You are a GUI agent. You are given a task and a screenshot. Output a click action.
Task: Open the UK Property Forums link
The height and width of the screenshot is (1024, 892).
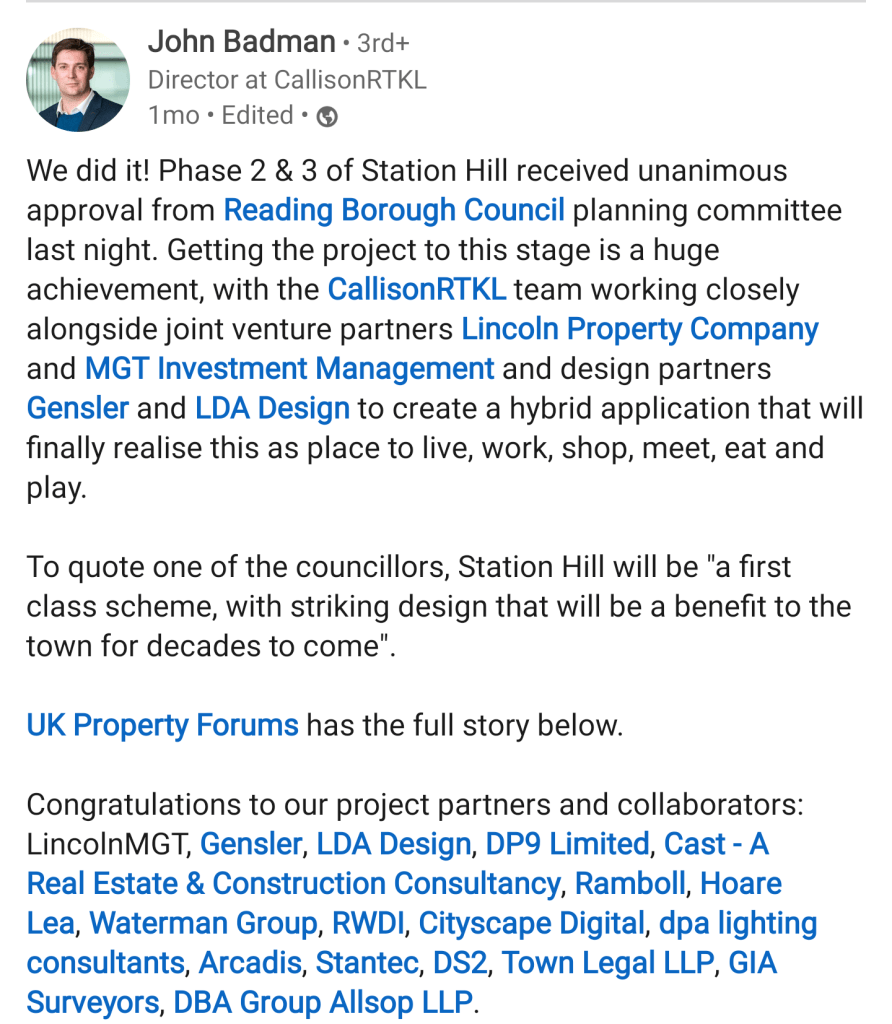tap(162, 725)
